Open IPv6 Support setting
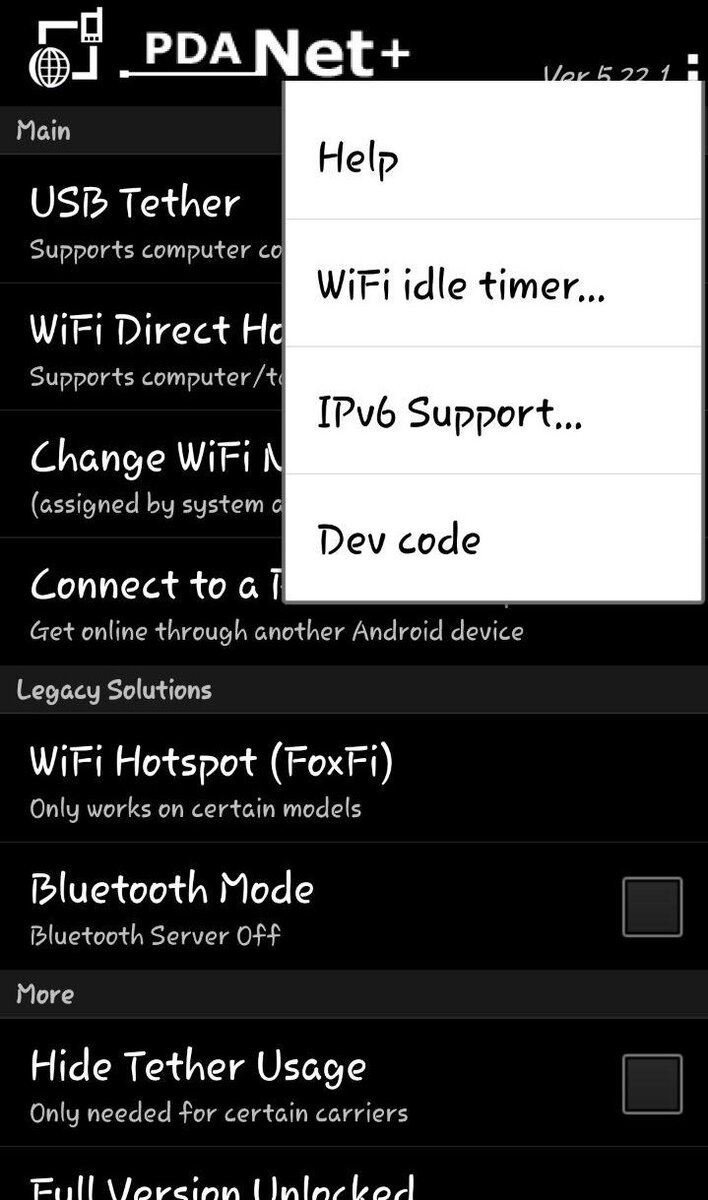The width and height of the screenshot is (708, 1200). 493,412
